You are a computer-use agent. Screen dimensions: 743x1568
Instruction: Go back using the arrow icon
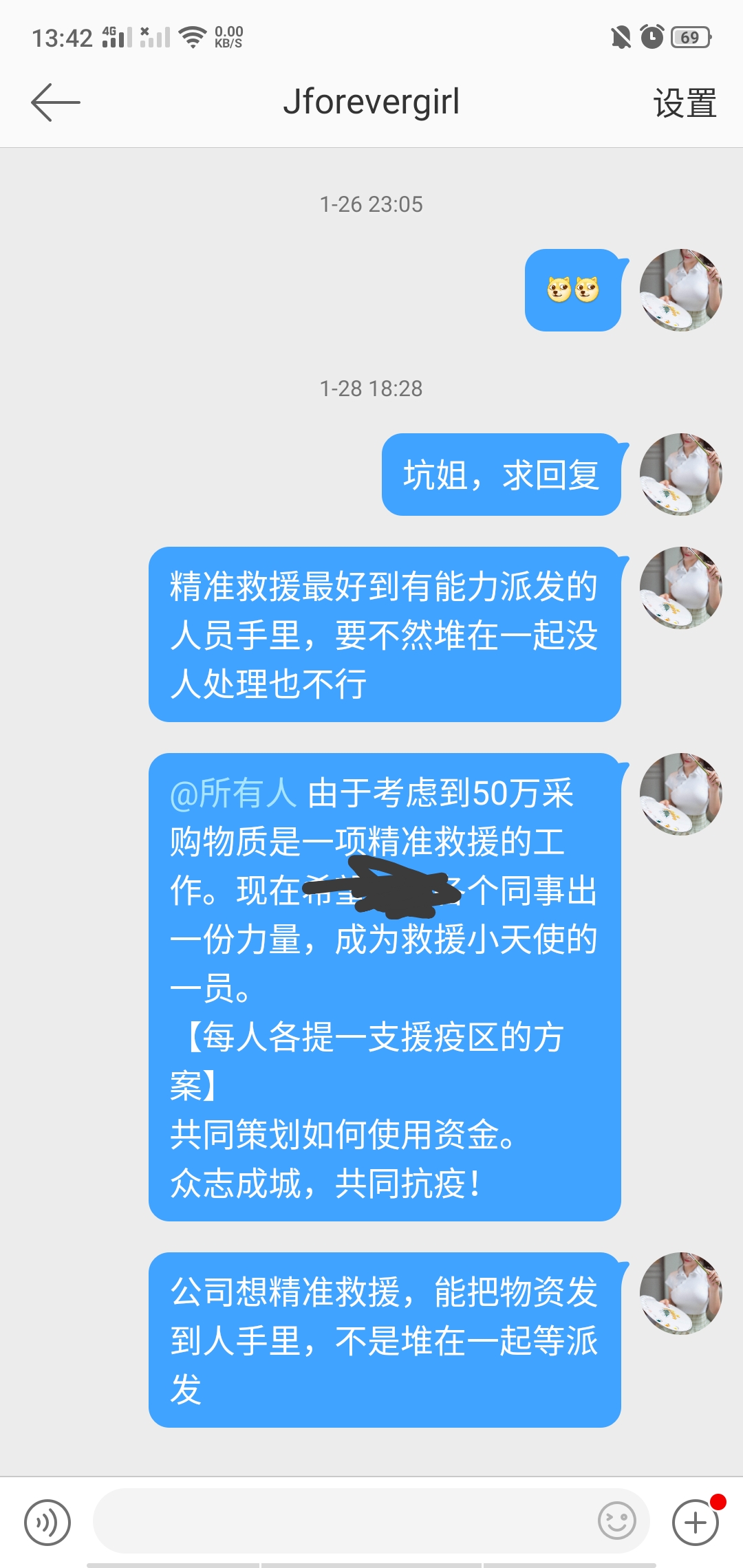coord(56,102)
